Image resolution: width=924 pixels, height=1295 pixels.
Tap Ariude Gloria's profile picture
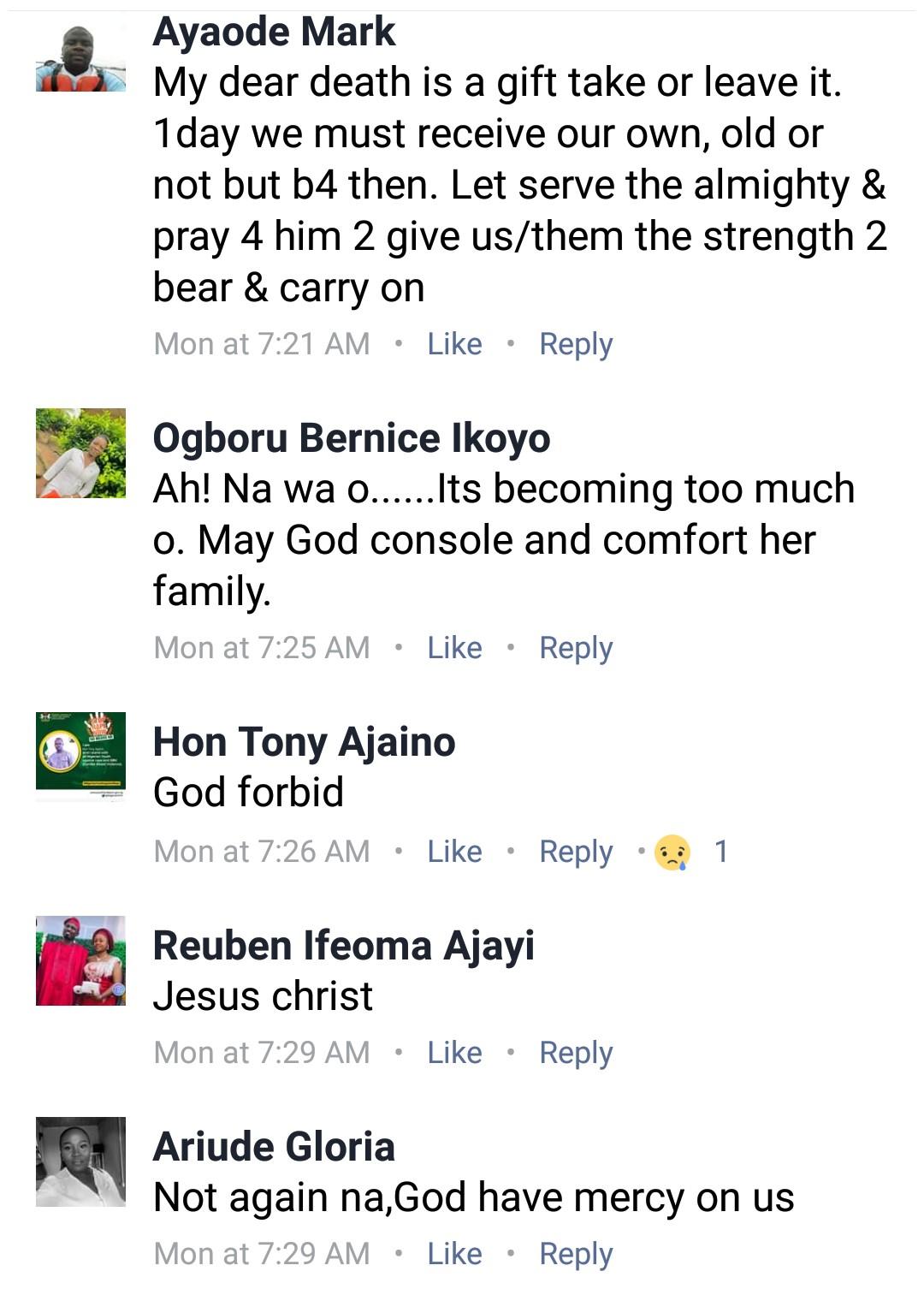[x=80, y=1161]
